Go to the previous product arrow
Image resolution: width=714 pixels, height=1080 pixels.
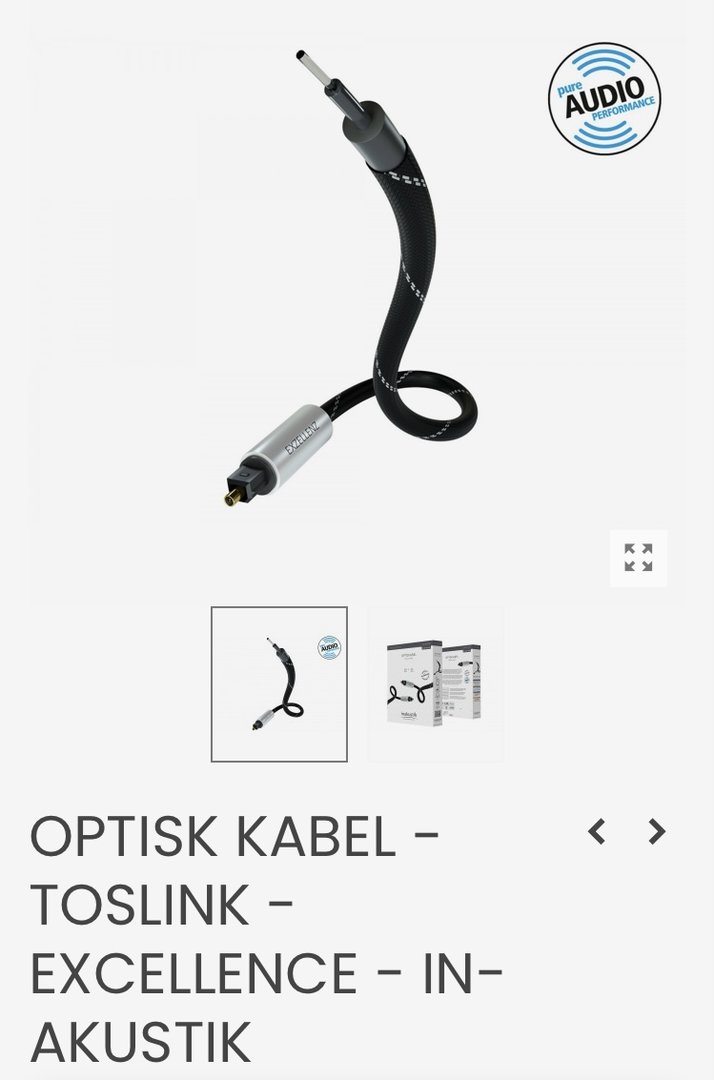(597, 831)
